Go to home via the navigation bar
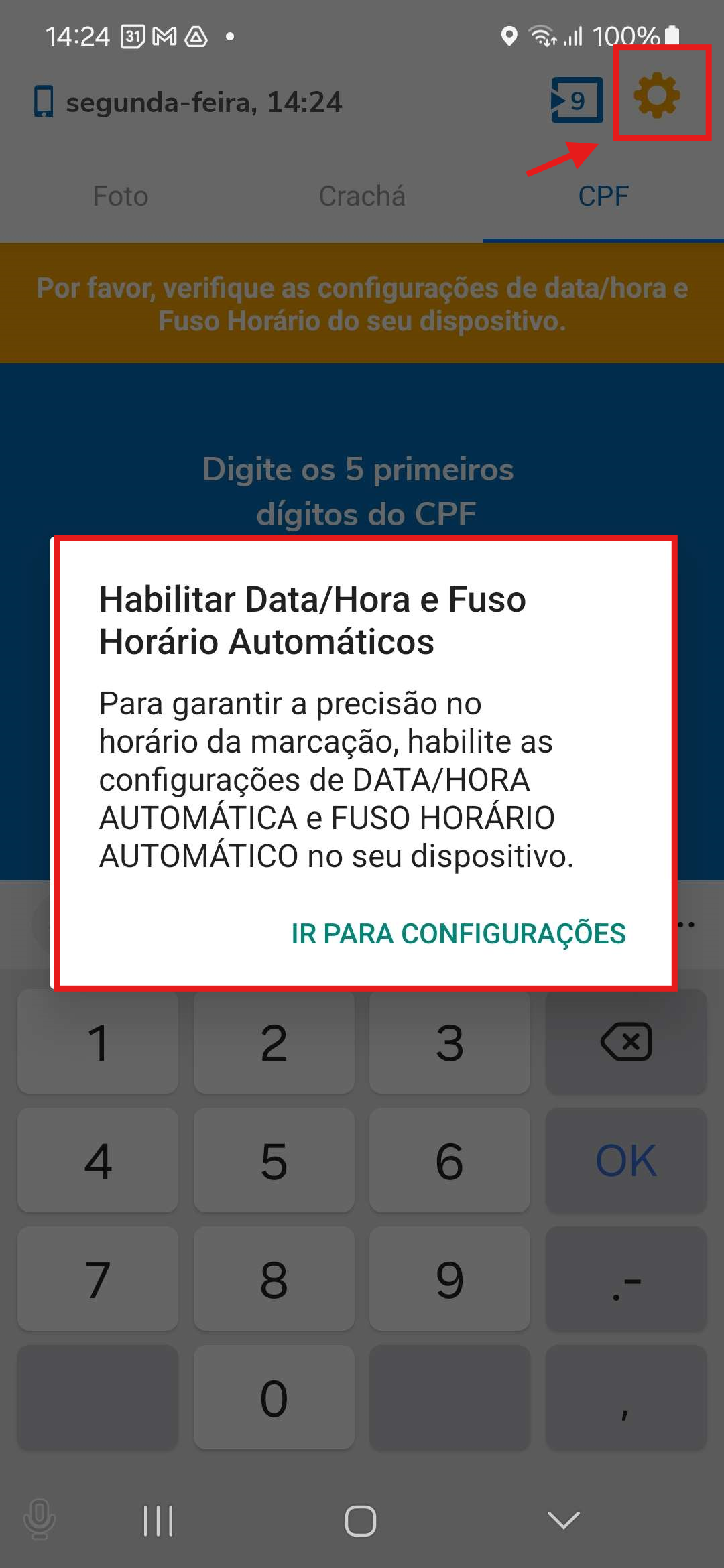The width and height of the screenshot is (724, 1568). (361, 1521)
